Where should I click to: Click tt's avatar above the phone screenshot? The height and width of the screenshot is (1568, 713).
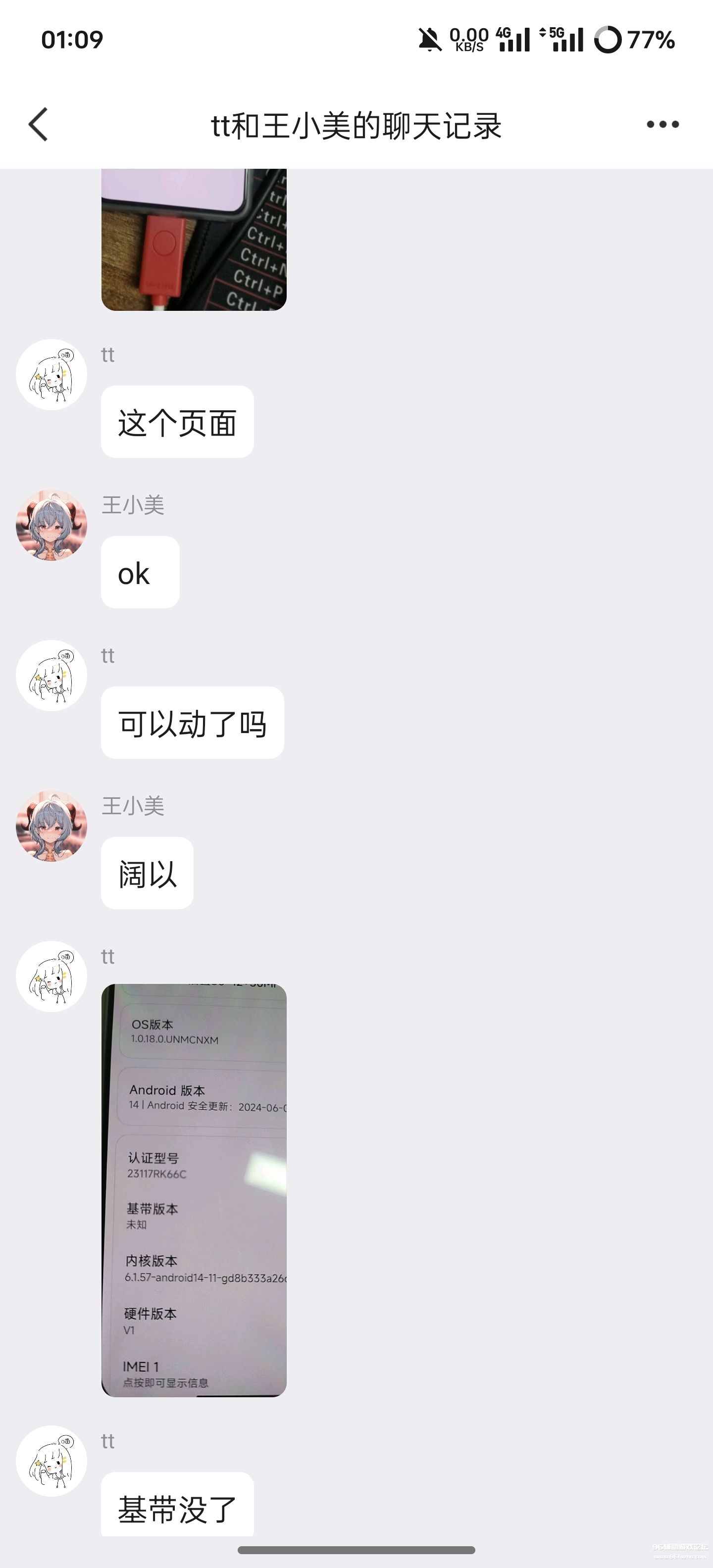coord(52,977)
